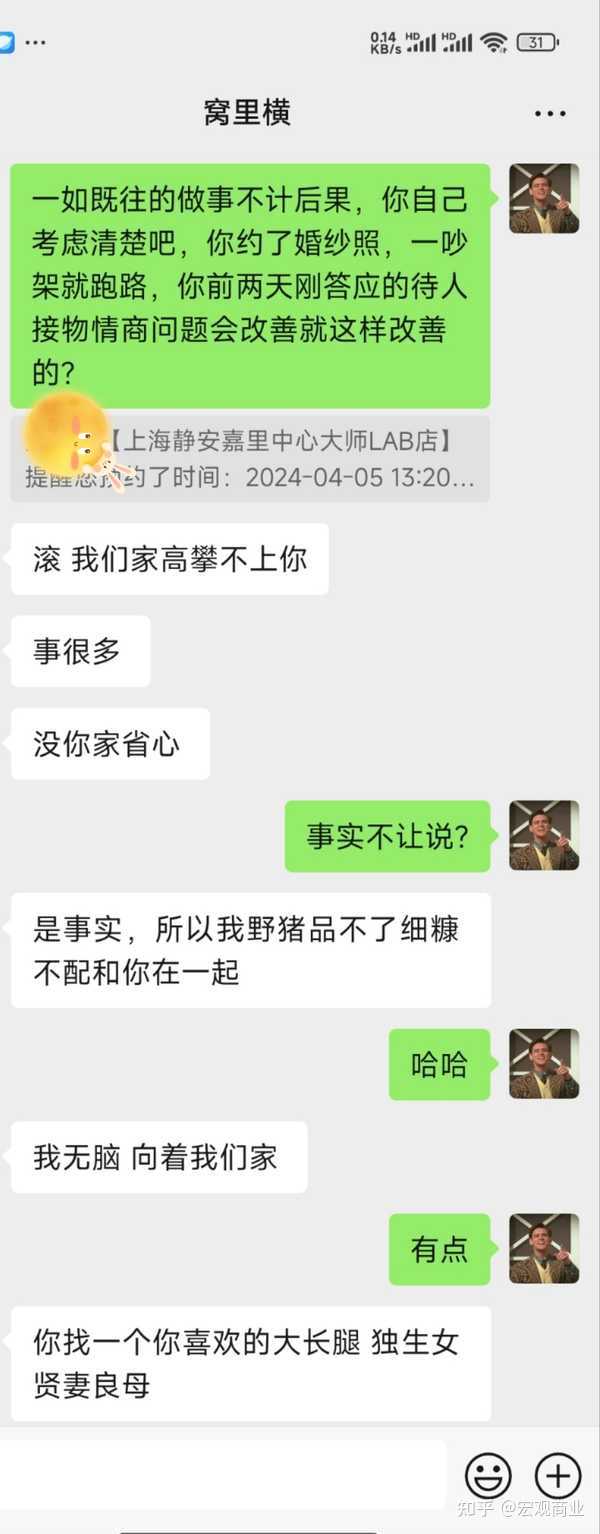
Task: Open the chat options three-dot menu
Action: (550, 114)
